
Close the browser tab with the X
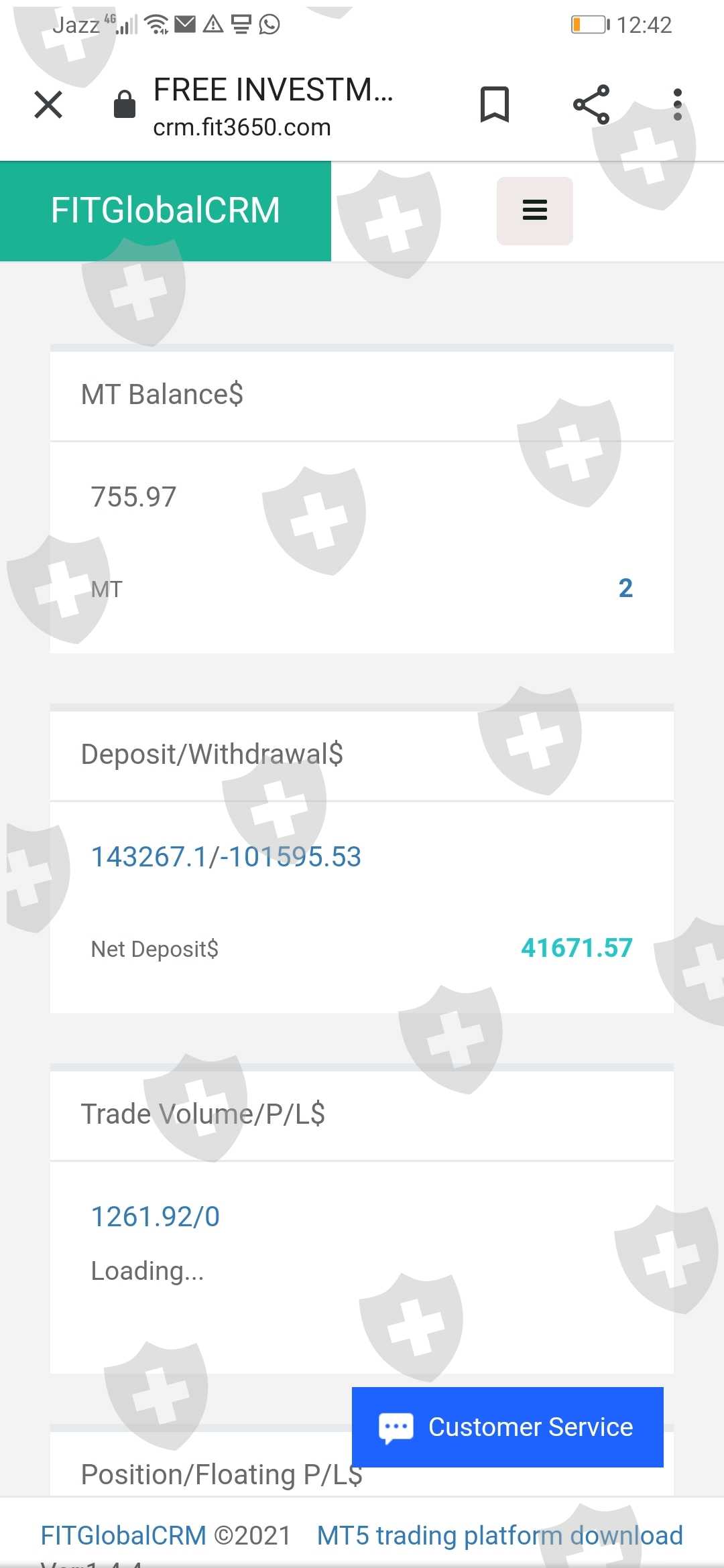[48, 105]
